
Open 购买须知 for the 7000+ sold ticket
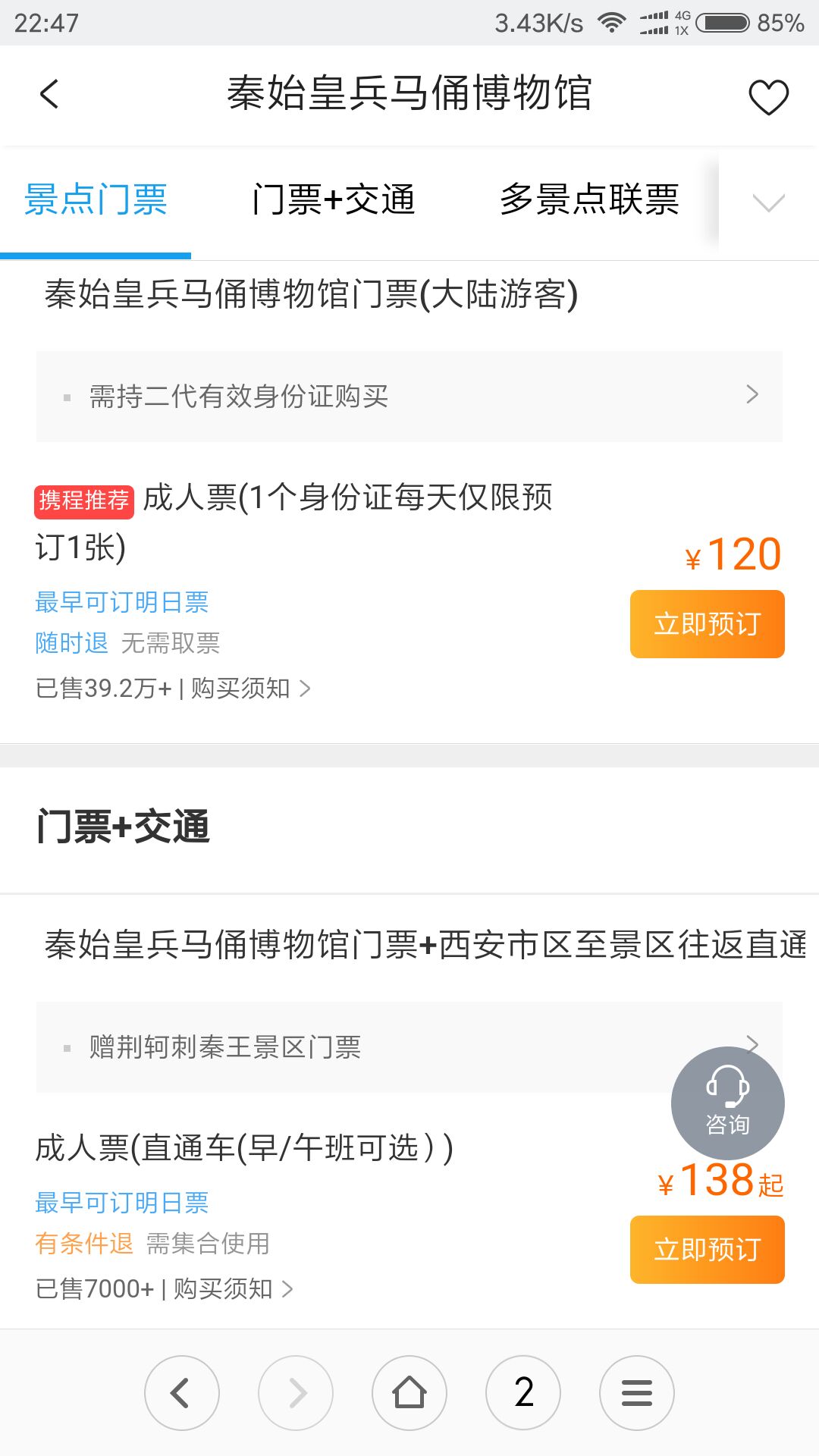[233, 1289]
